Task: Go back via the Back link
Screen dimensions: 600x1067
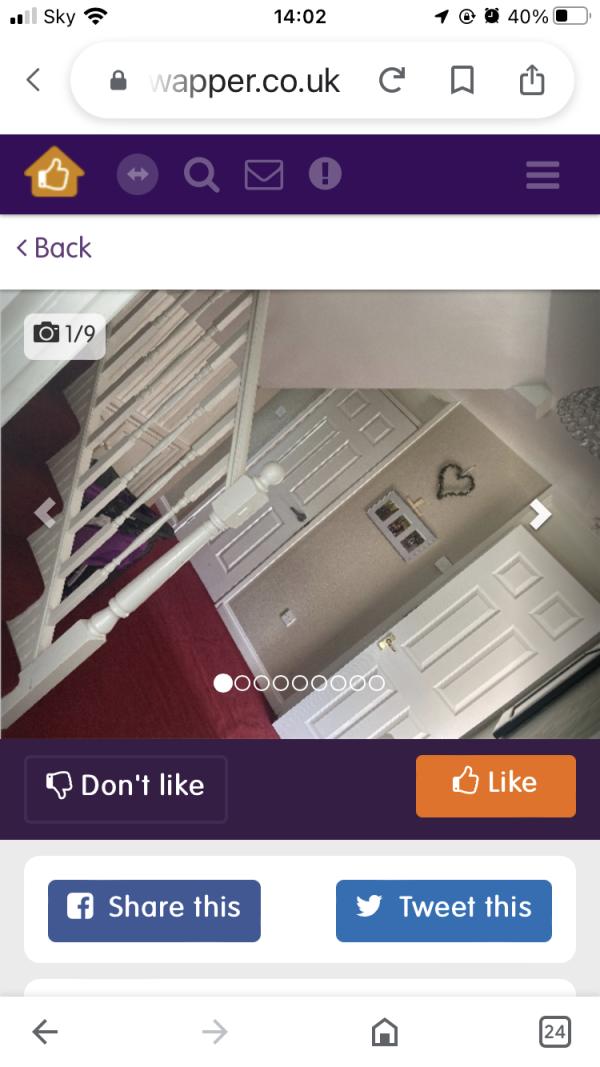Action: pyautogui.click(x=54, y=248)
